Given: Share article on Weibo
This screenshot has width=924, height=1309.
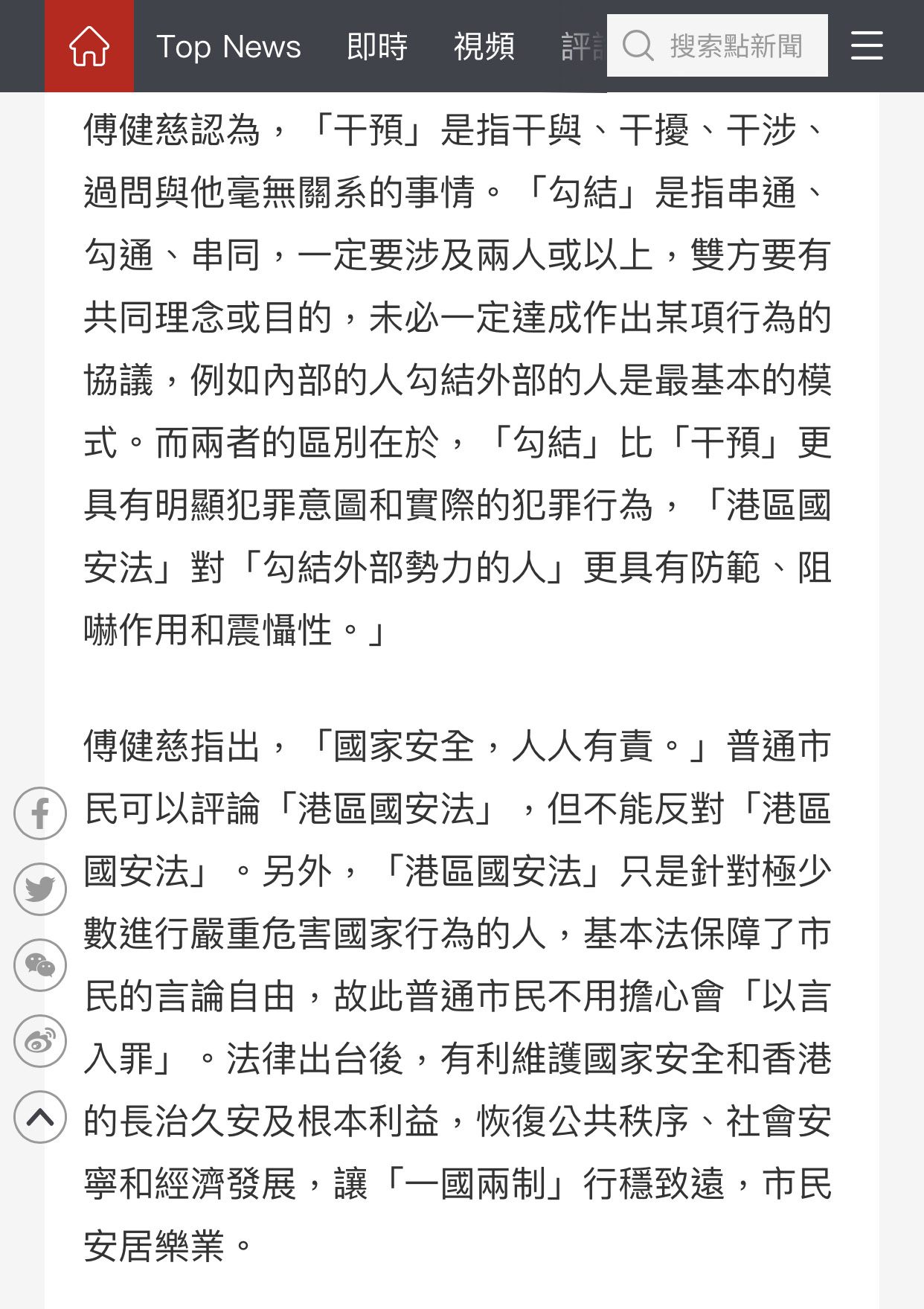Looking at the screenshot, I should 40,1041.
